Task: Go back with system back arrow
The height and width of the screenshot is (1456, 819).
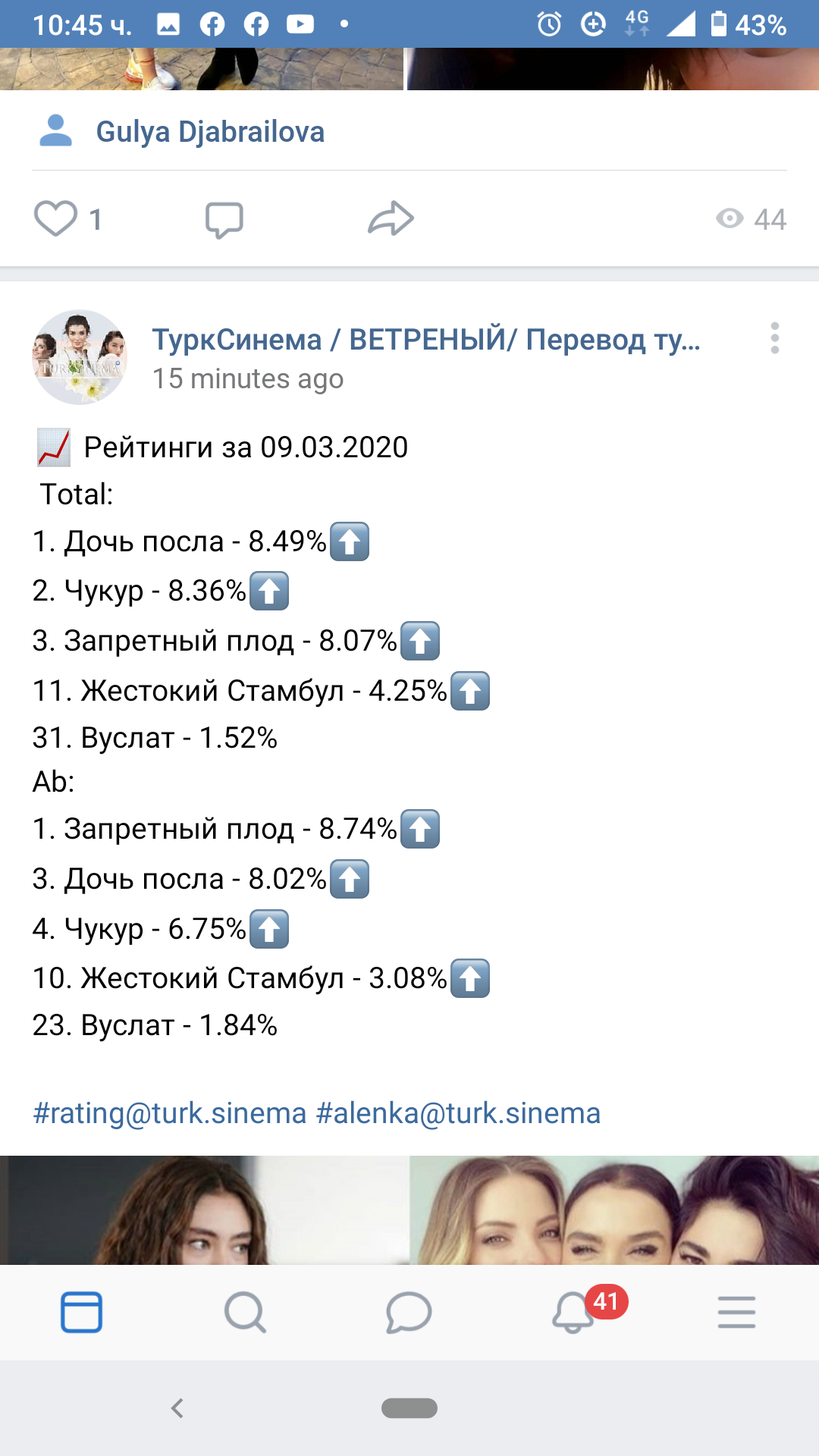Action: tap(177, 1408)
